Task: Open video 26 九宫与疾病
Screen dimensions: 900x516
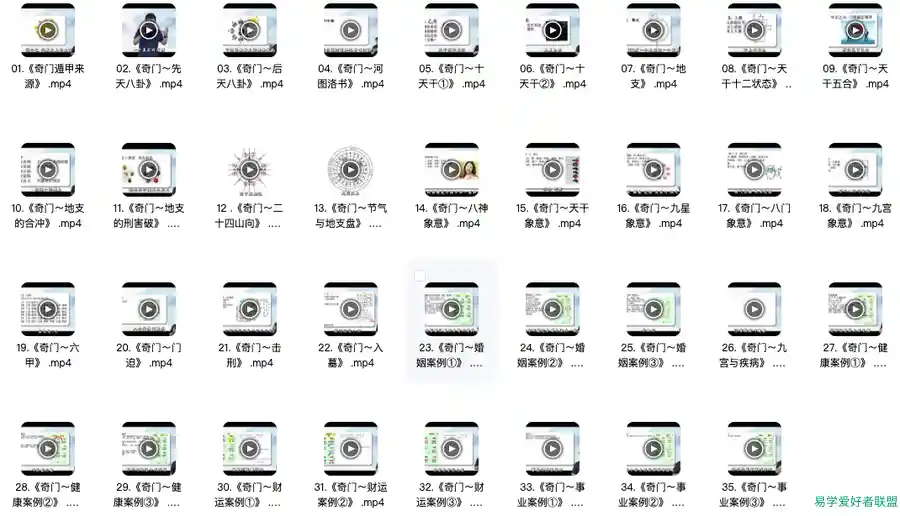Action: point(754,309)
